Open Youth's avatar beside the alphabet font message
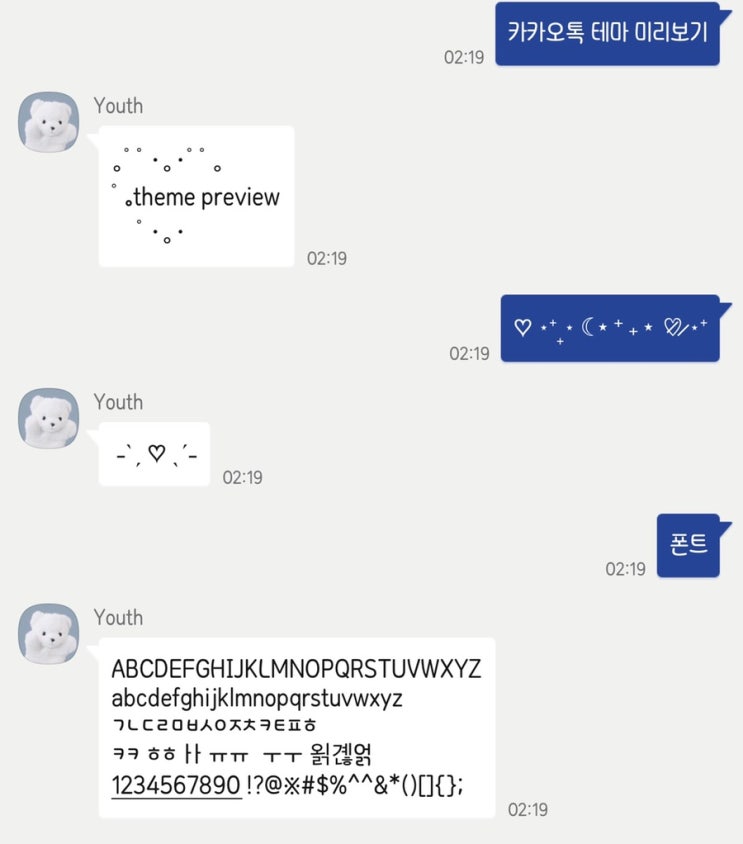743x844 pixels. [48, 634]
